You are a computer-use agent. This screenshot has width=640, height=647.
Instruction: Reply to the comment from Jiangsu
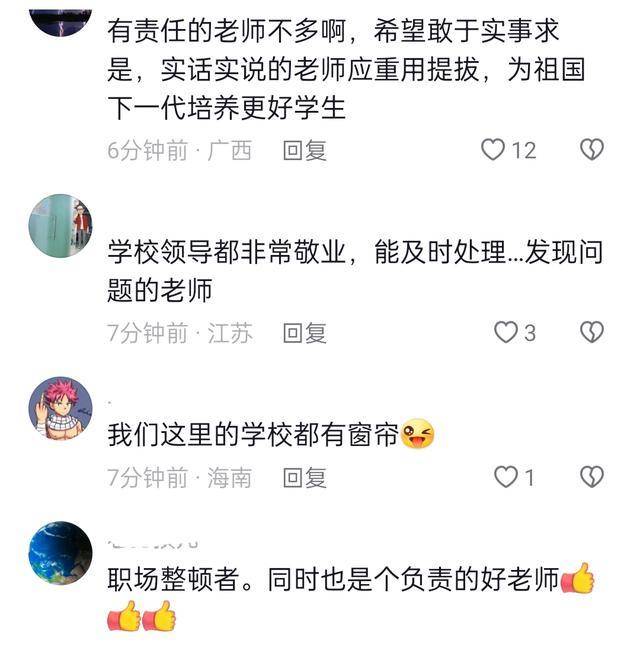click(305, 333)
